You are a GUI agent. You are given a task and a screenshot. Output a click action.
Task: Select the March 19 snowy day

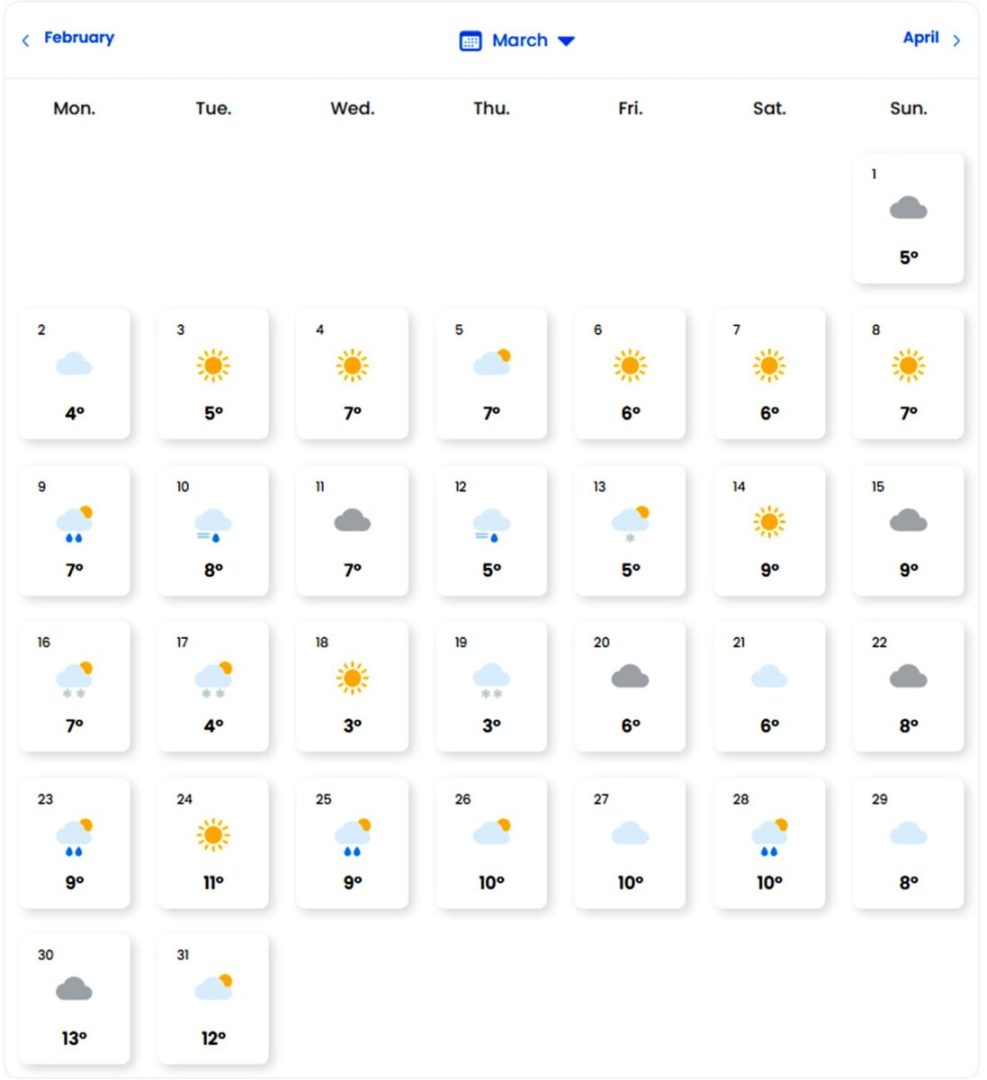pyautogui.click(x=491, y=687)
